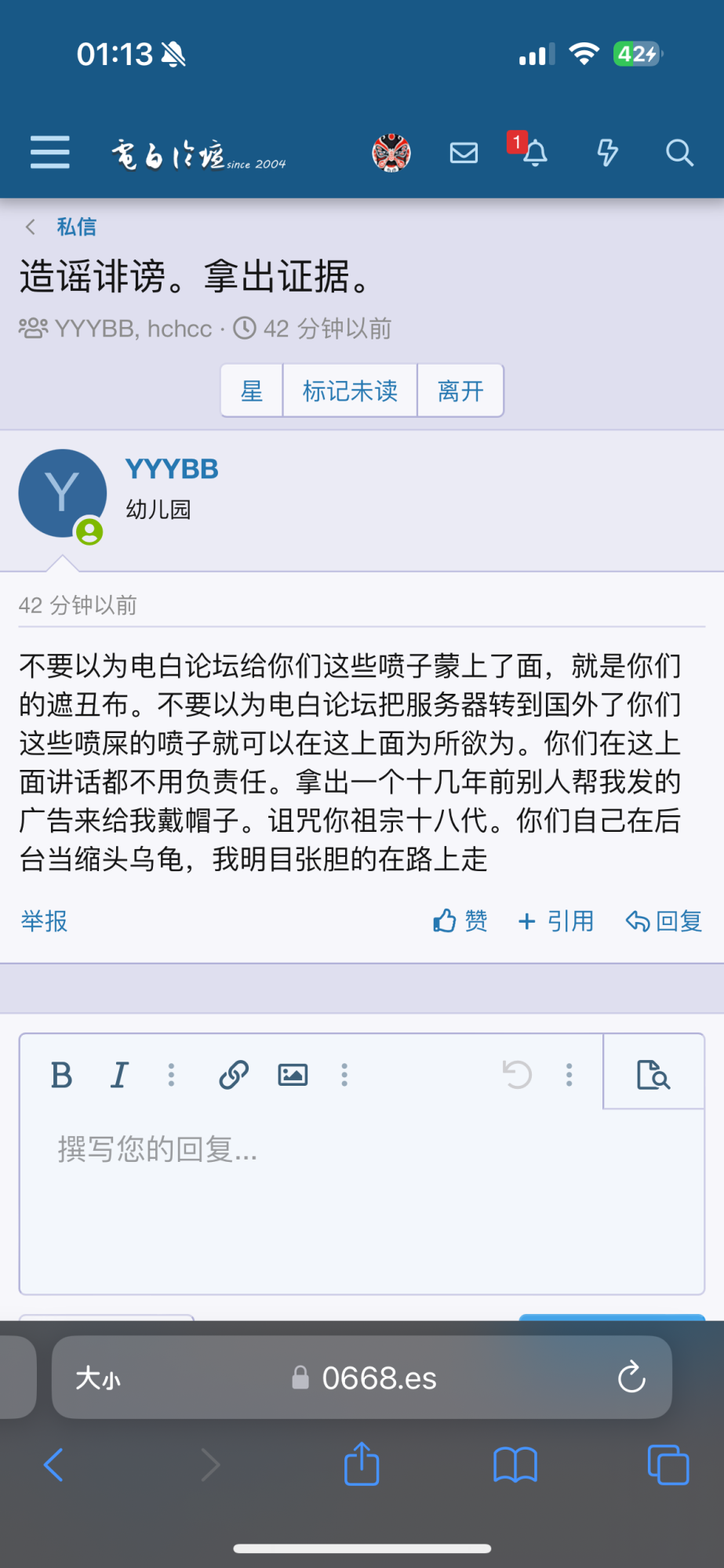
Task: Open the notifications bell
Action: [535, 152]
